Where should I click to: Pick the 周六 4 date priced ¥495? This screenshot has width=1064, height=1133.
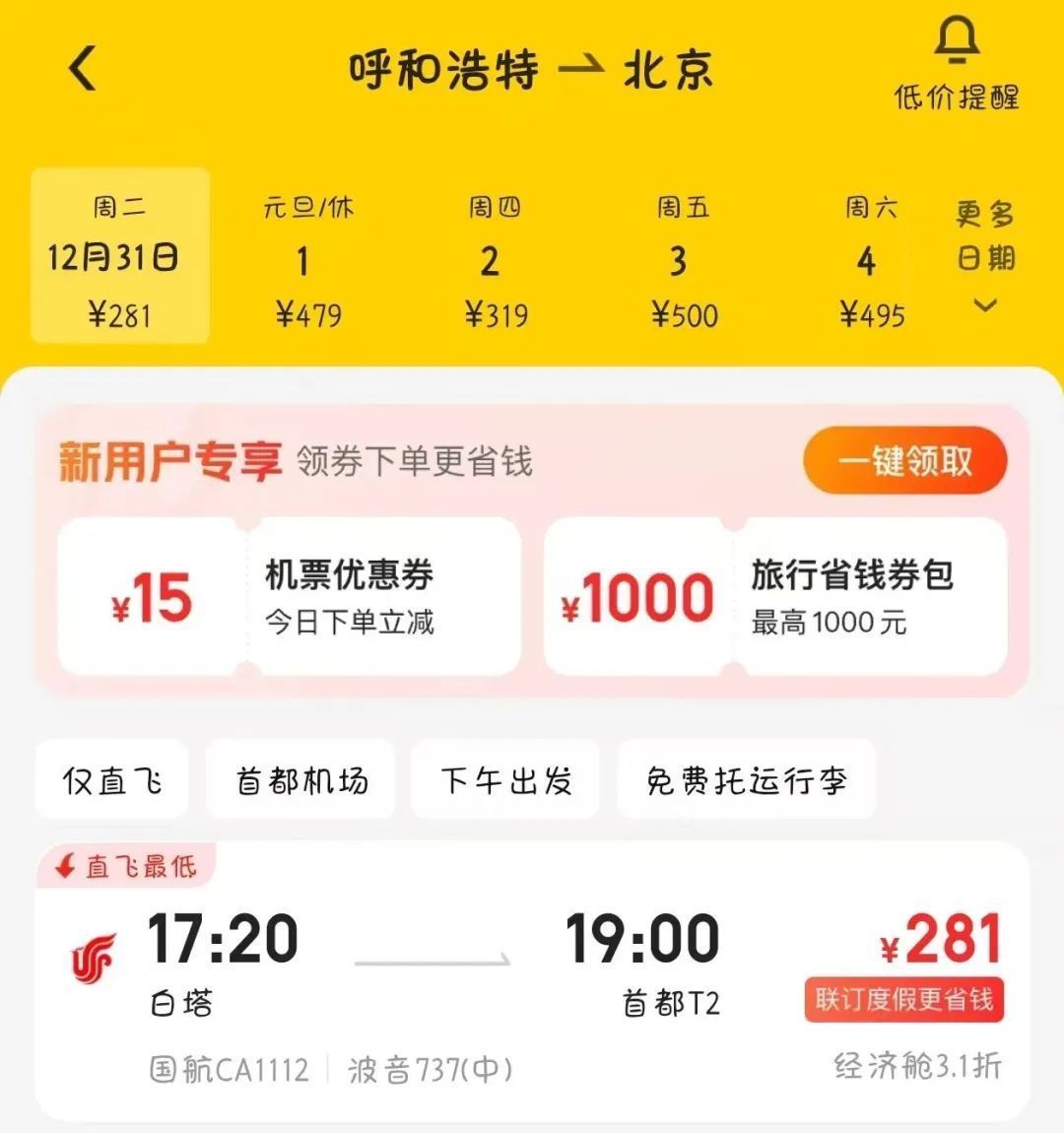click(871, 261)
